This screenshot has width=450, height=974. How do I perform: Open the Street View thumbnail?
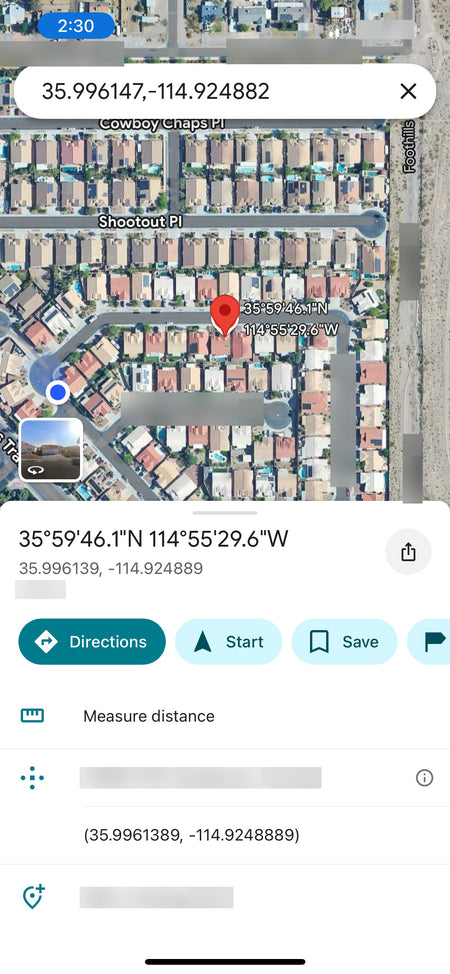(x=52, y=450)
